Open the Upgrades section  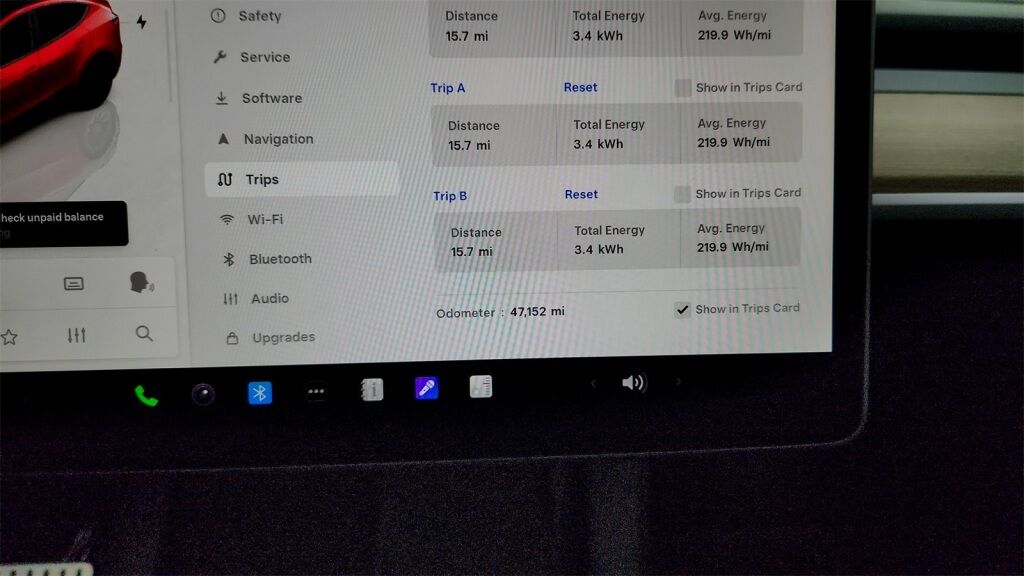pyautogui.click(x=282, y=338)
